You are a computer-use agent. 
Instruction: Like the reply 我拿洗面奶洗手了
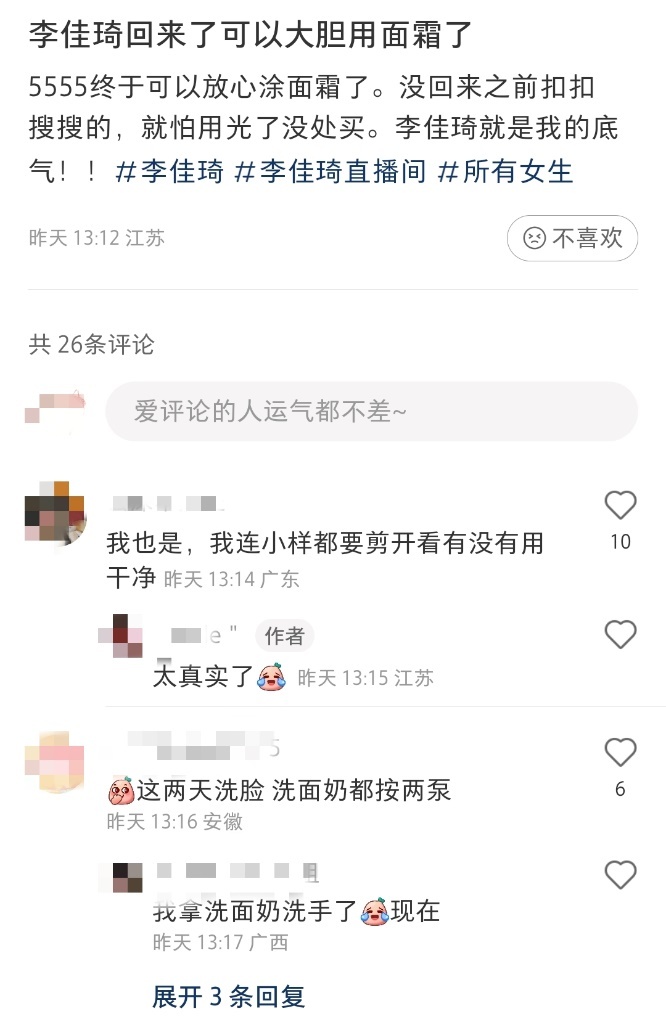click(x=620, y=875)
